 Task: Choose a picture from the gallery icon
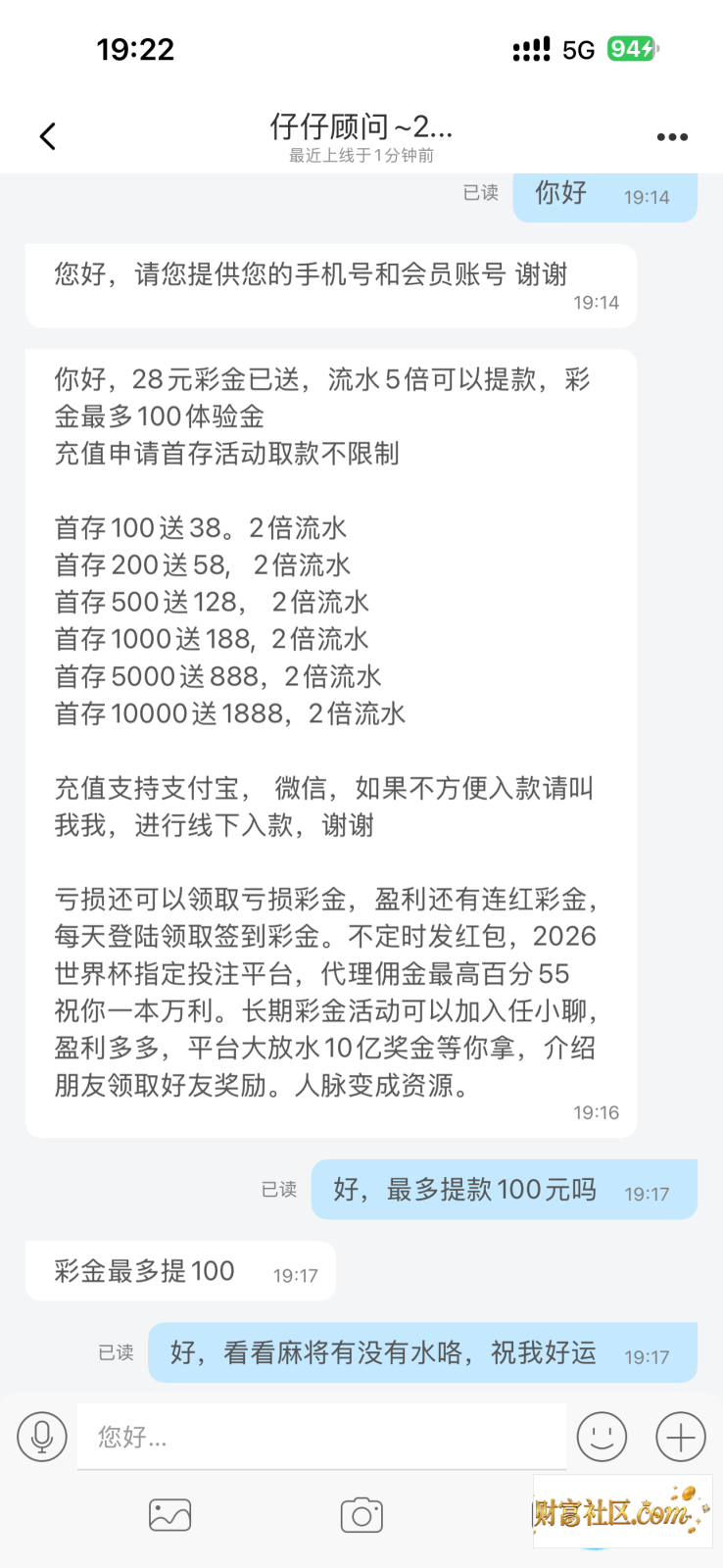pyautogui.click(x=169, y=1515)
